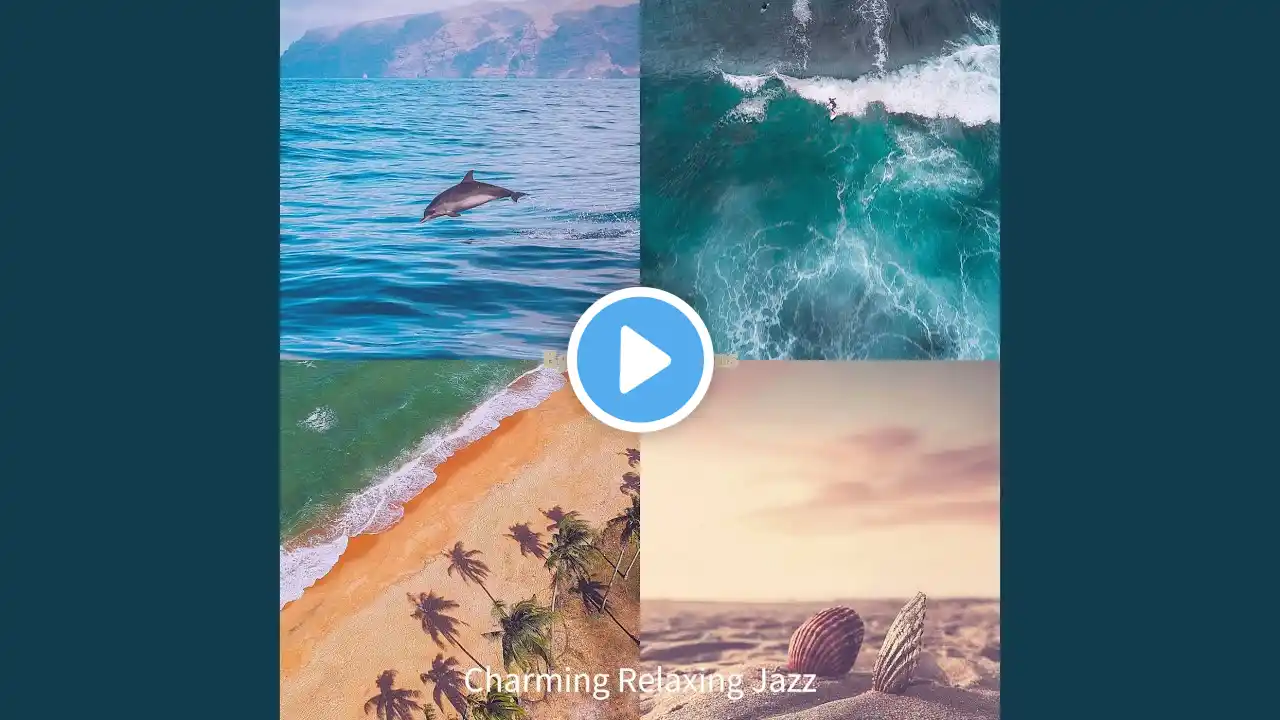Play the Charming Relaxing Jazz video
The width and height of the screenshot is (1280, 720).
640,360
